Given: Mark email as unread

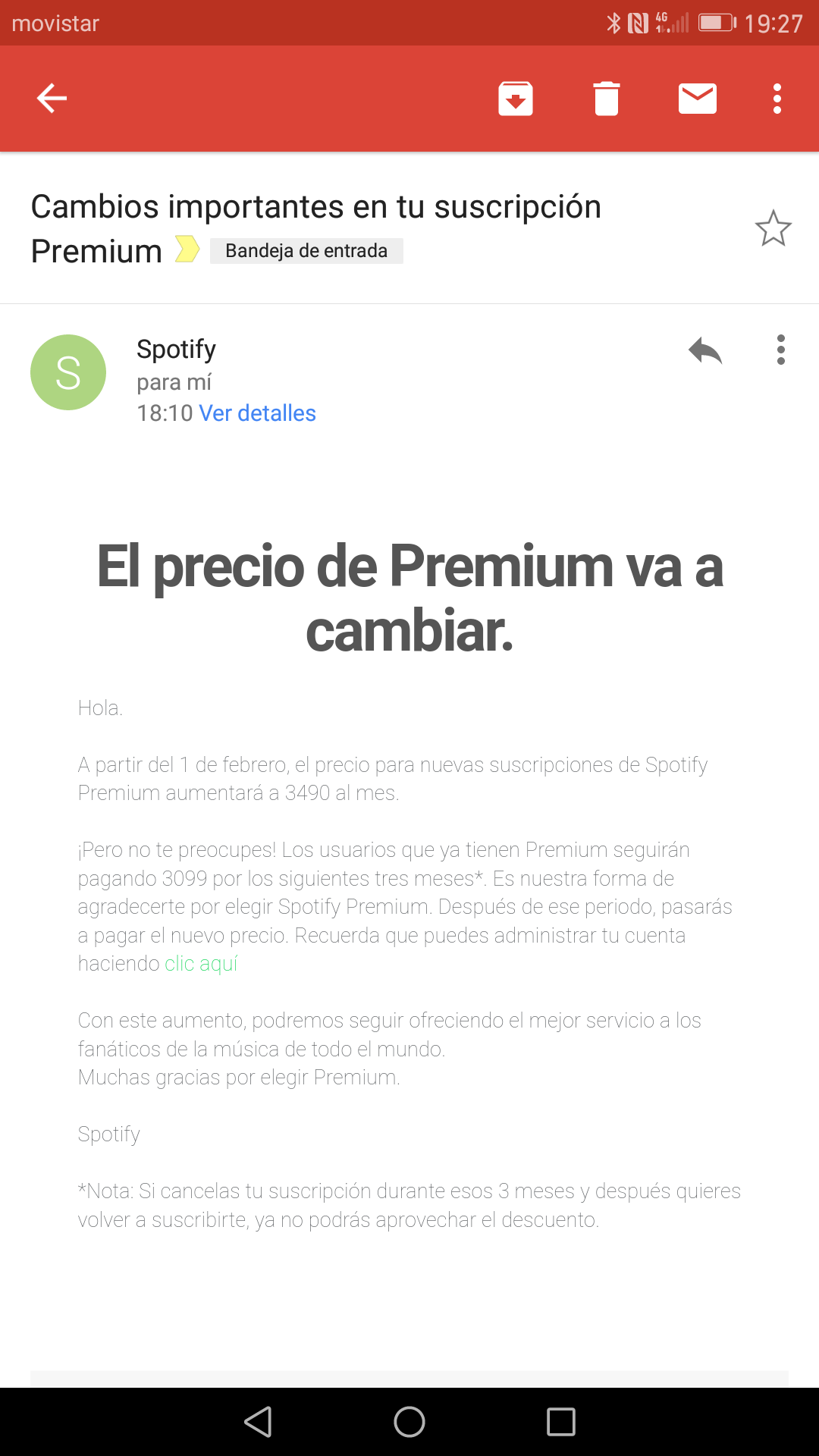Looking at the screenshot, I should tap(698, 99).
